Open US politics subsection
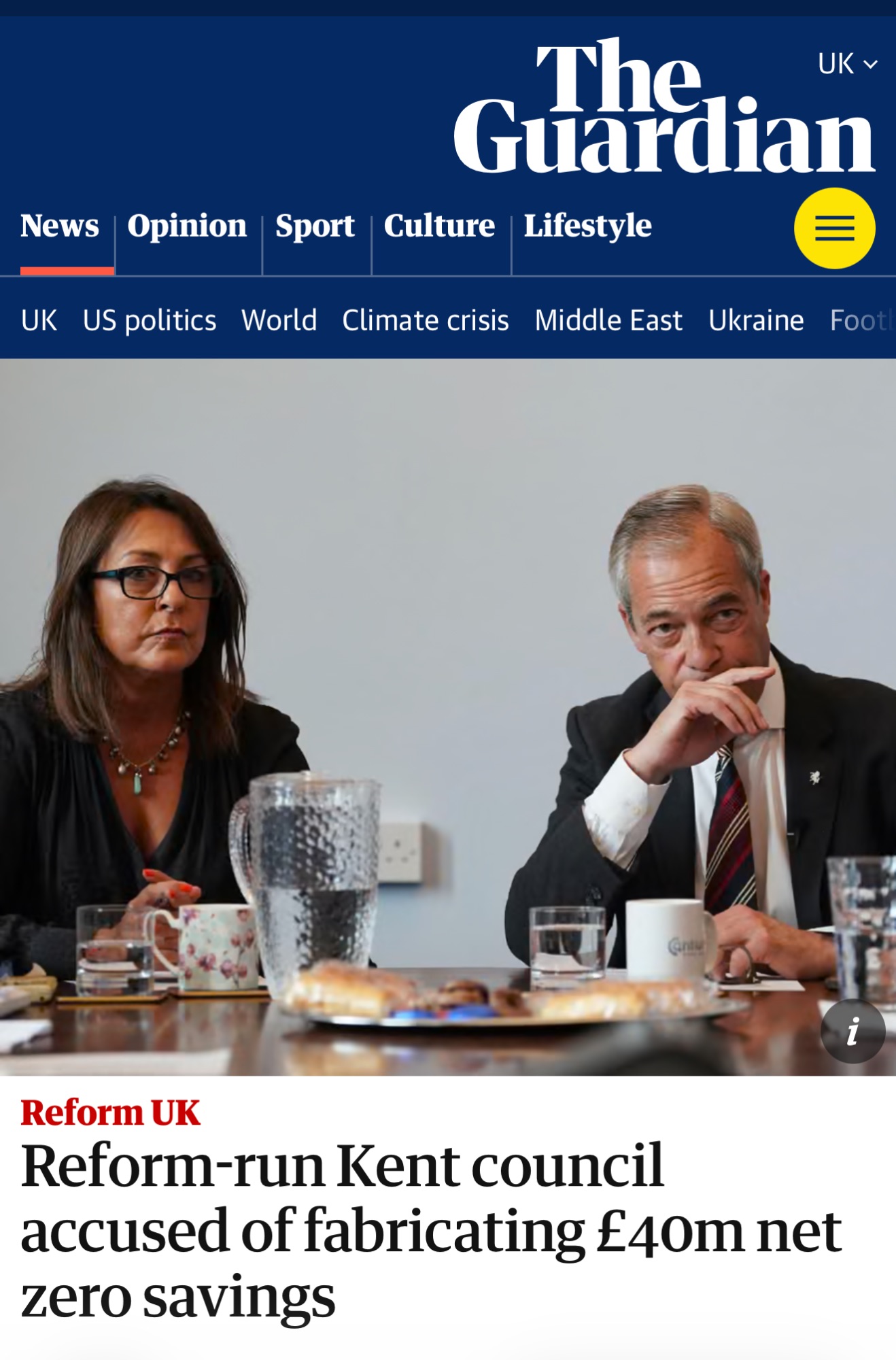 (x=150, y=320)
